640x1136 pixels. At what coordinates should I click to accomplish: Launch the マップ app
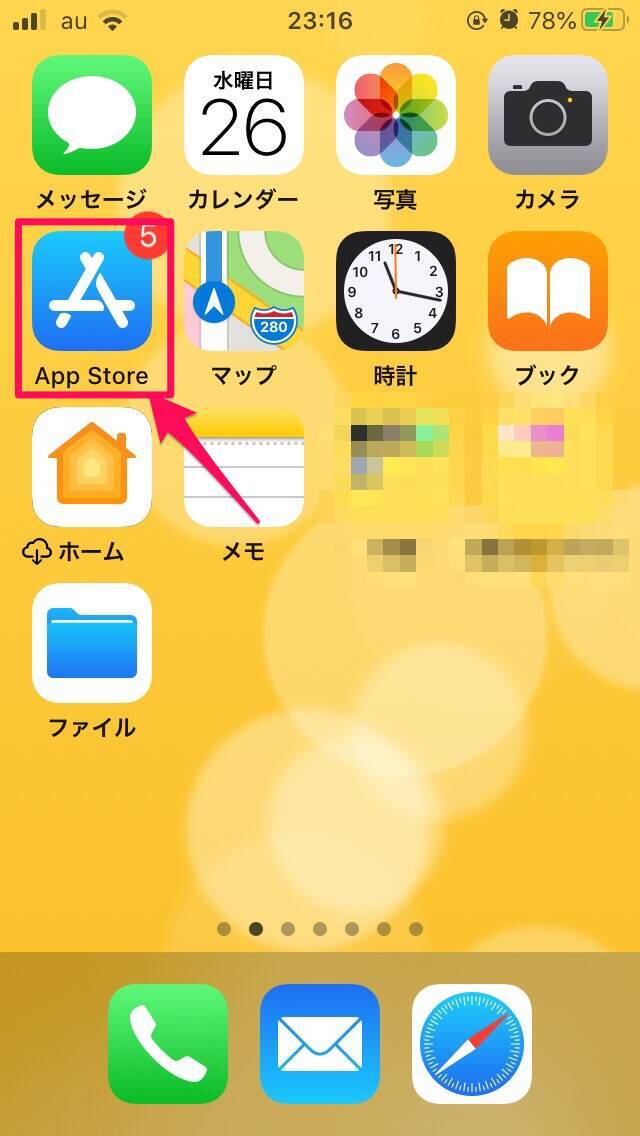point(244,291)
